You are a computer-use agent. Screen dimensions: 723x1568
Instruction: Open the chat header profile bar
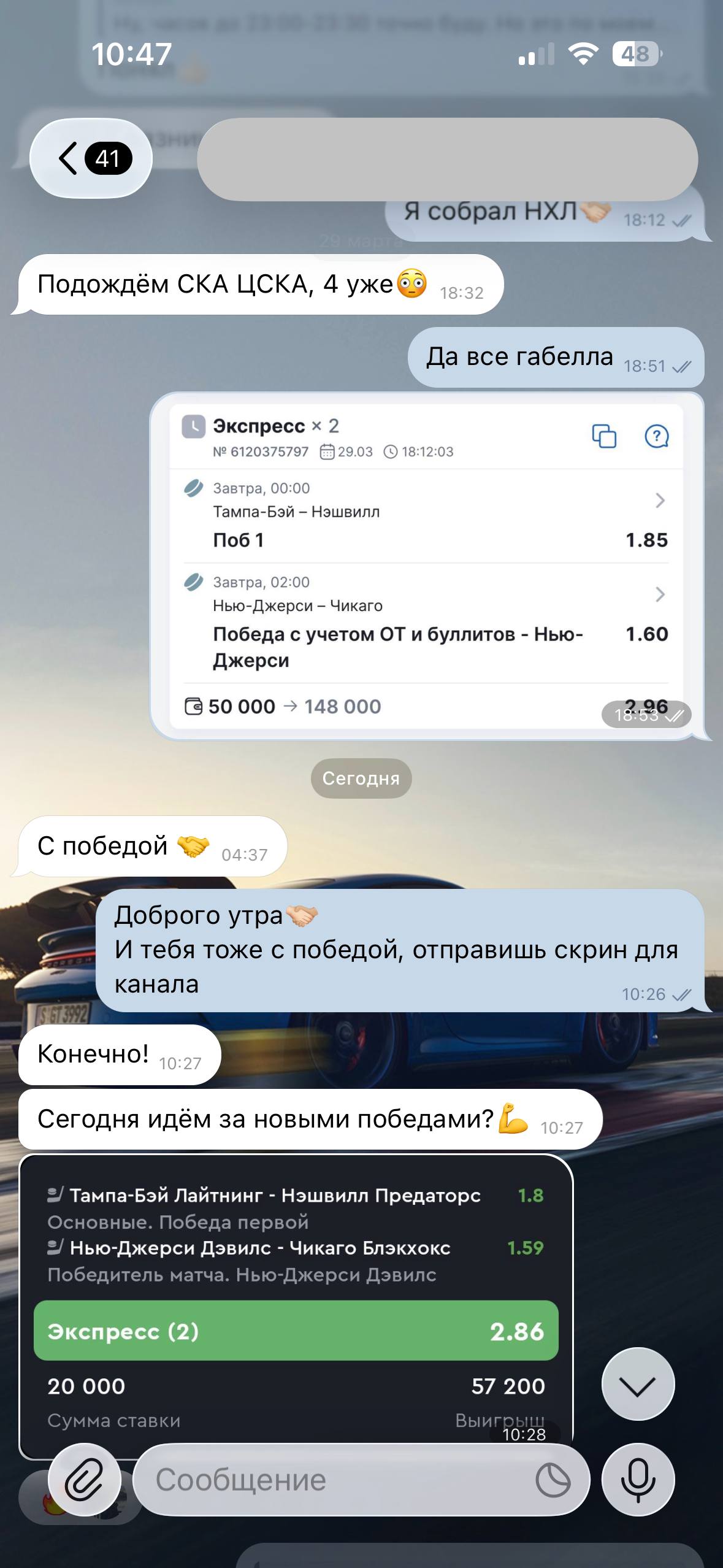447,159
